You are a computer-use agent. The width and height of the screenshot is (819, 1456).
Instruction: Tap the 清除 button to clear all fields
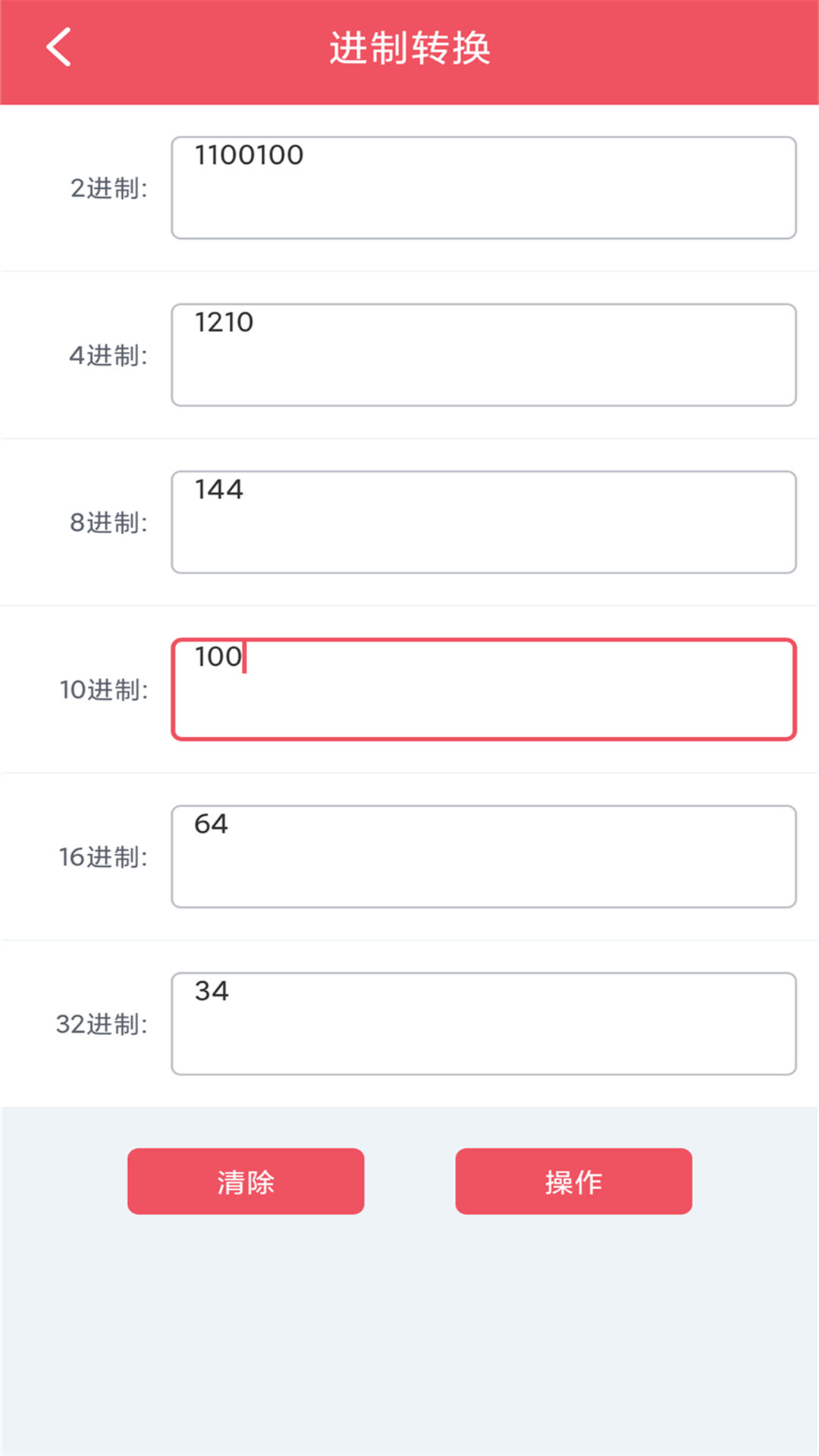[x=245, y=1181]
